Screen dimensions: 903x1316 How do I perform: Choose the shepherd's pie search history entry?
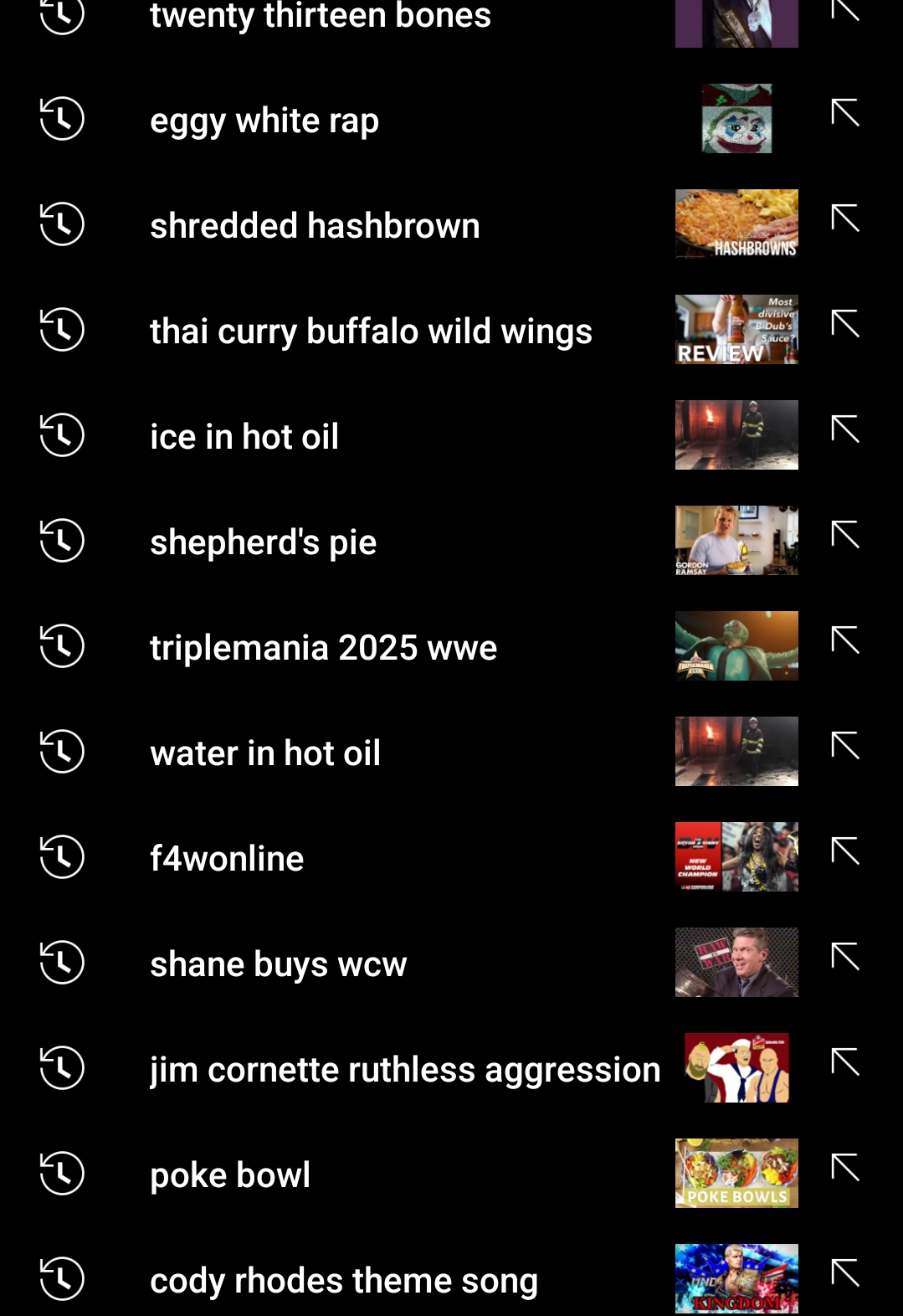click(263, 542)
